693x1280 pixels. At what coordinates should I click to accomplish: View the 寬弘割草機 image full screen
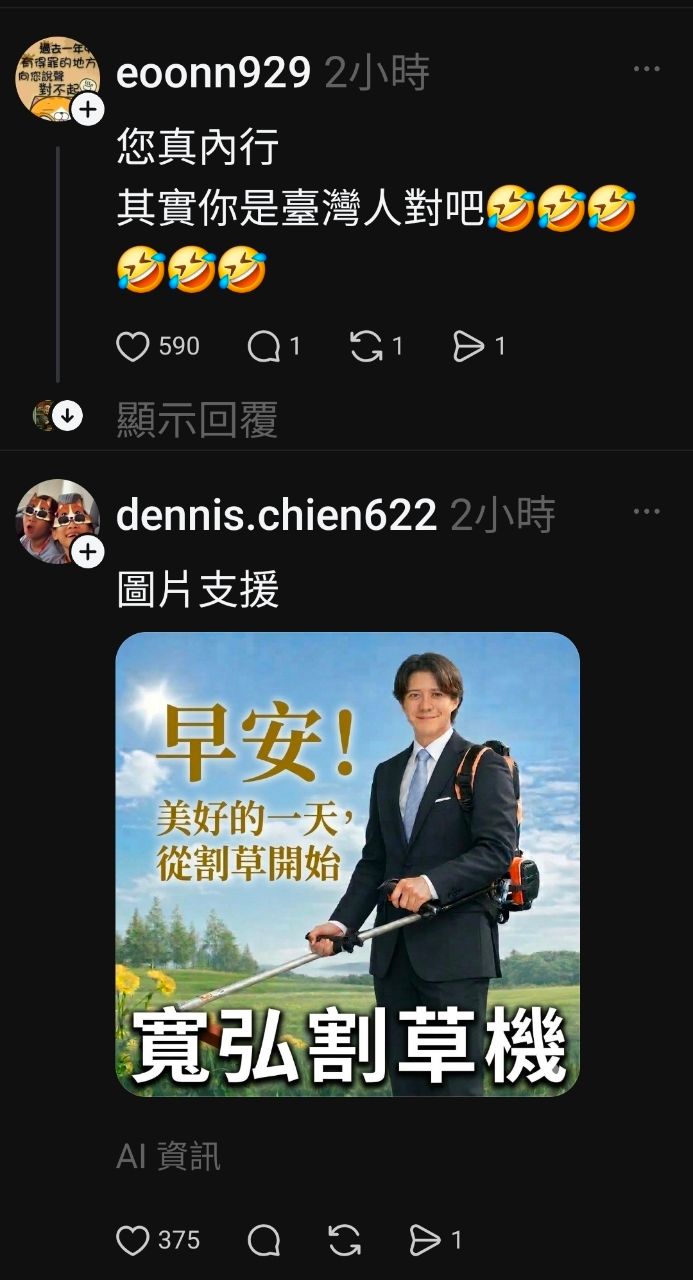(347, 864)
